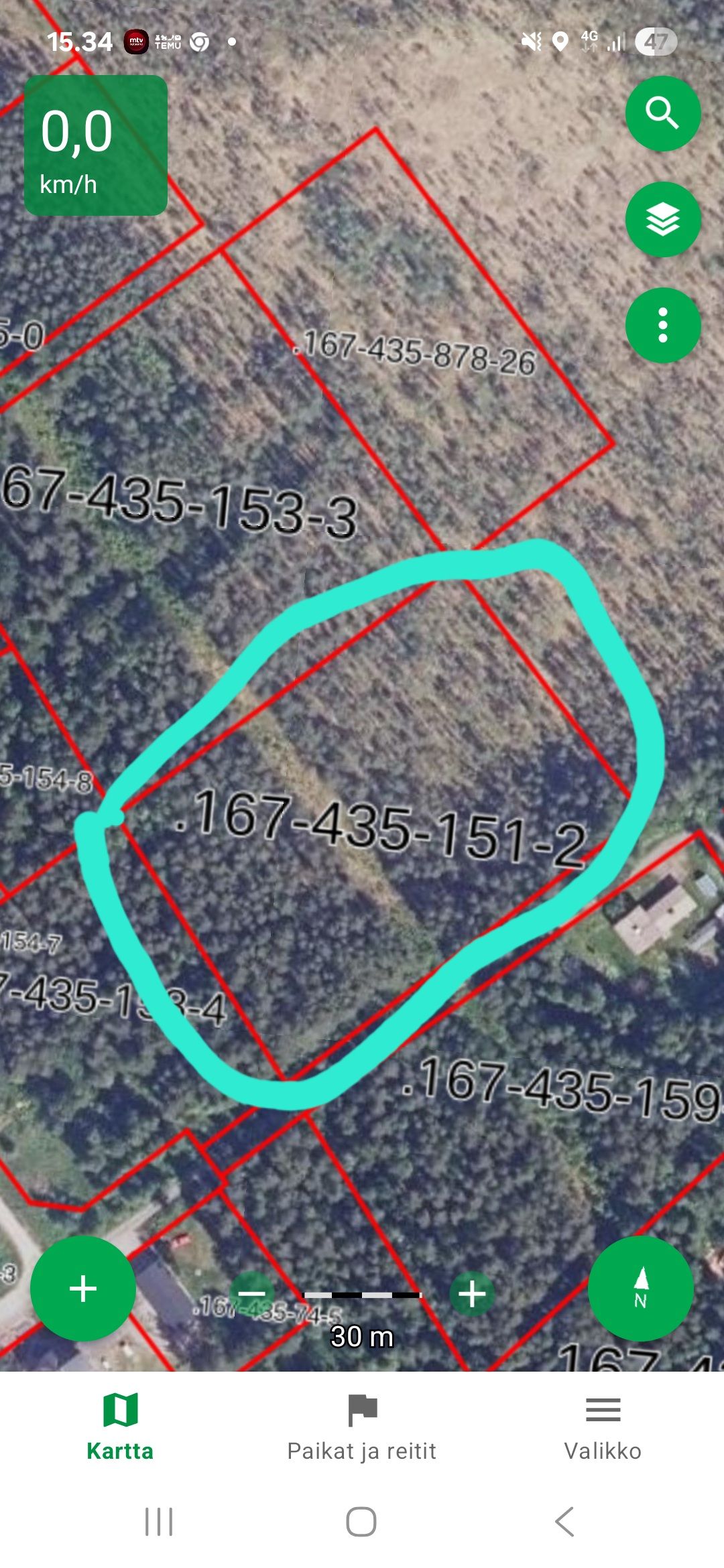724x1568 pixels.
Task: Go back with the system back button
Action: tap(564, 1521)
